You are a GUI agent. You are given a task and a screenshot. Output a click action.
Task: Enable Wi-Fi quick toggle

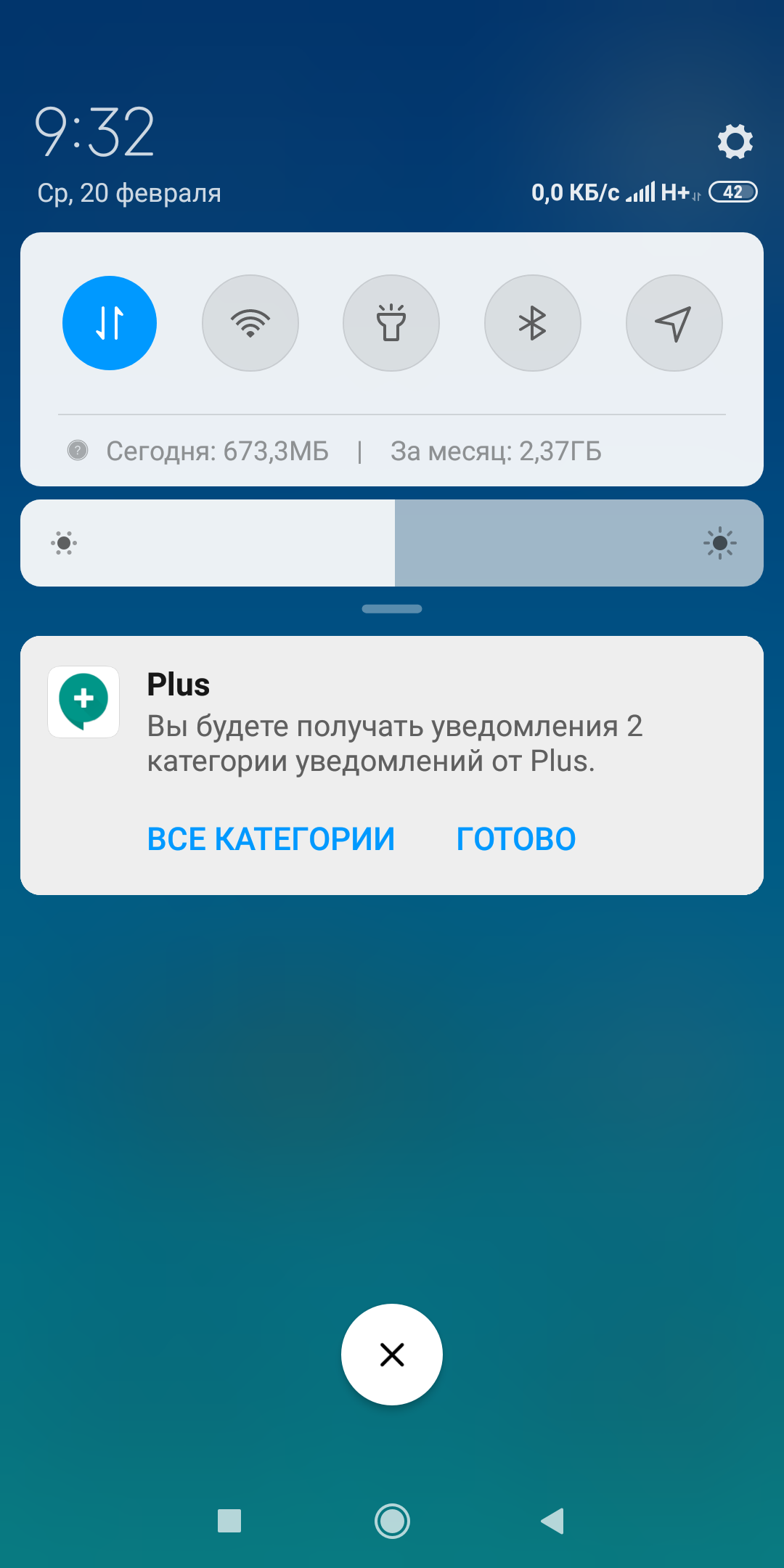click(250, 323)
